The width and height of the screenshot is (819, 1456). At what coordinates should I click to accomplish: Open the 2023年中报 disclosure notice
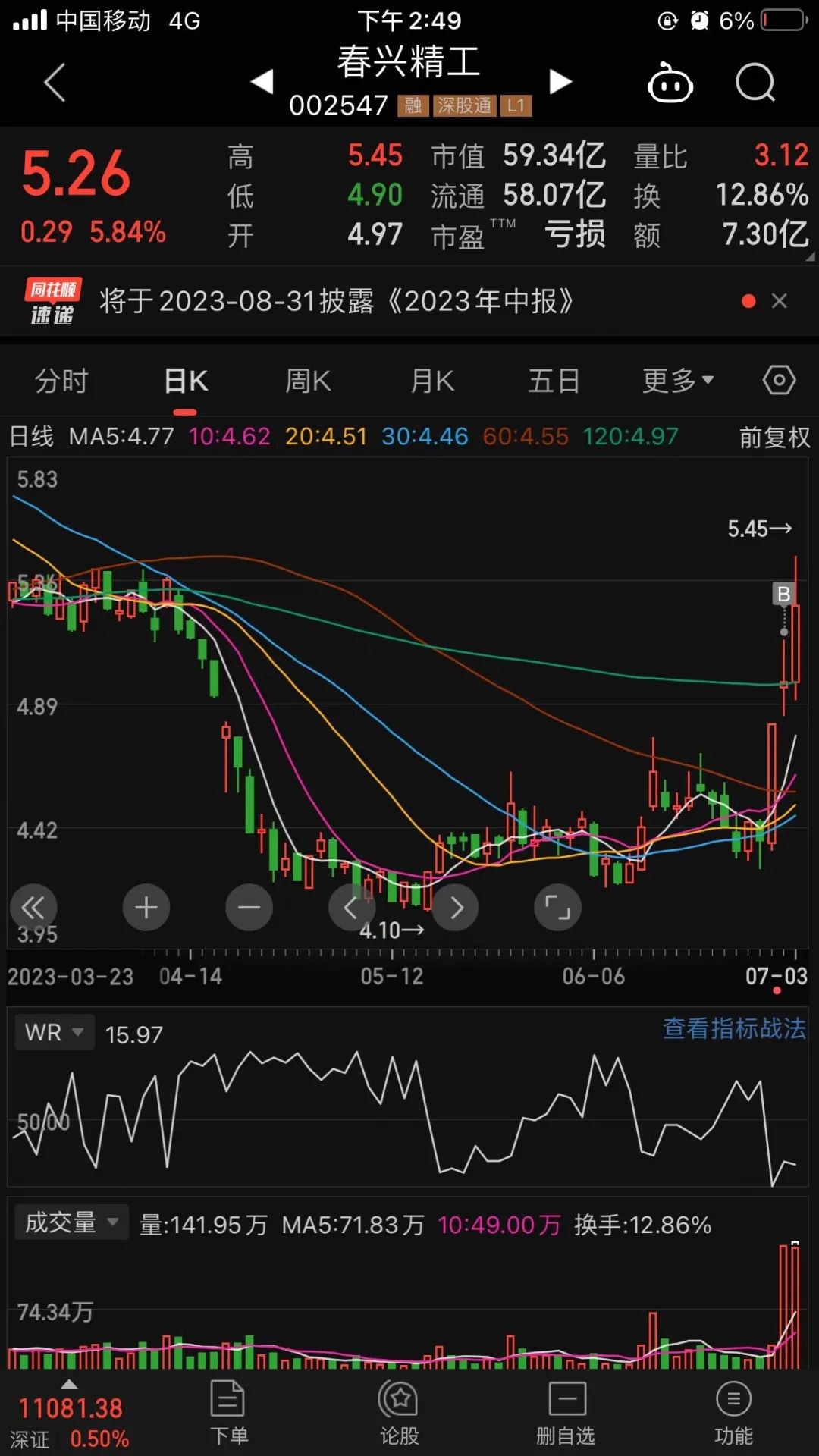click(336, 301)
